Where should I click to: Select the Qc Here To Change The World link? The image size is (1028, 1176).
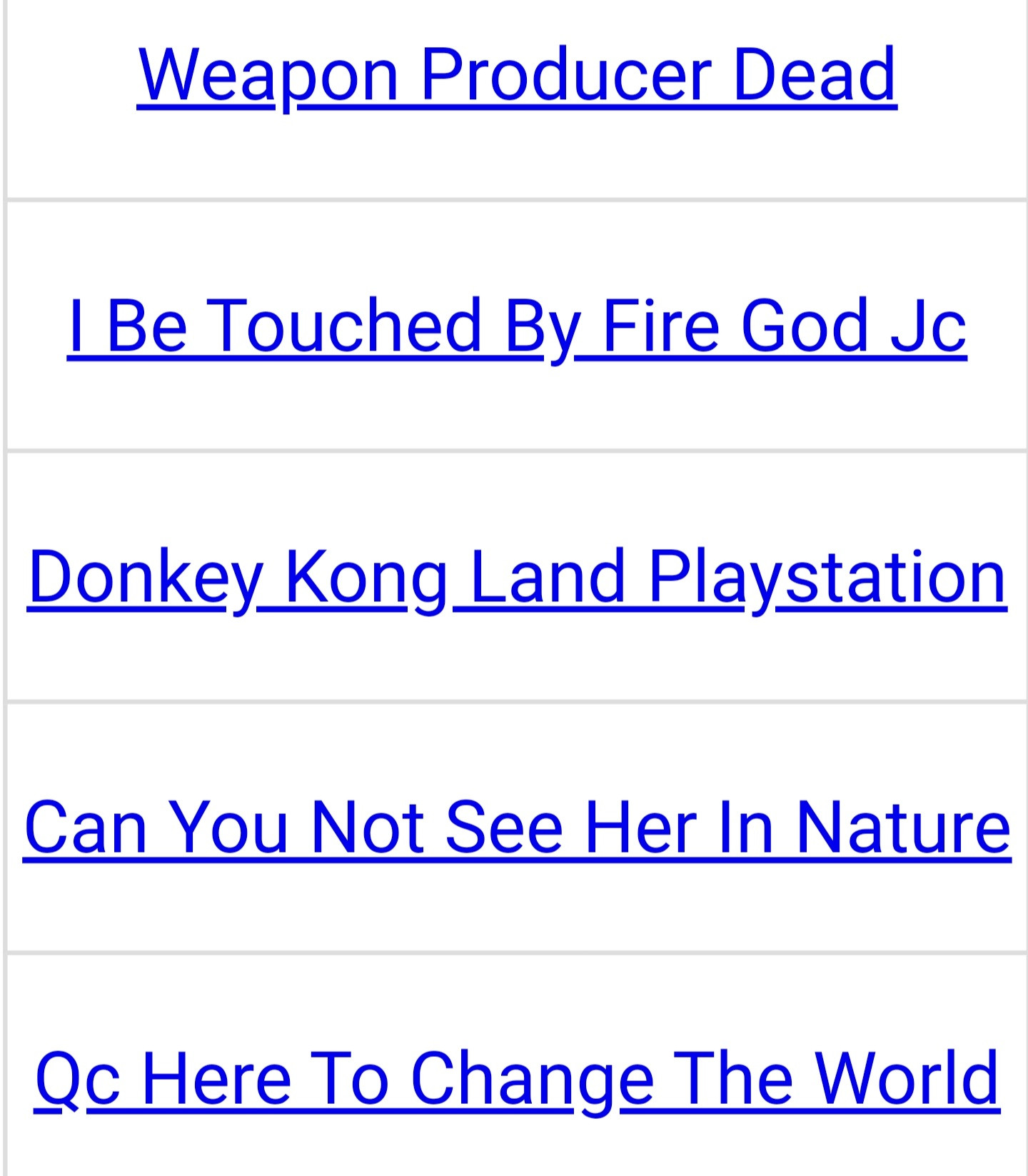click(x=516, y=1078)
